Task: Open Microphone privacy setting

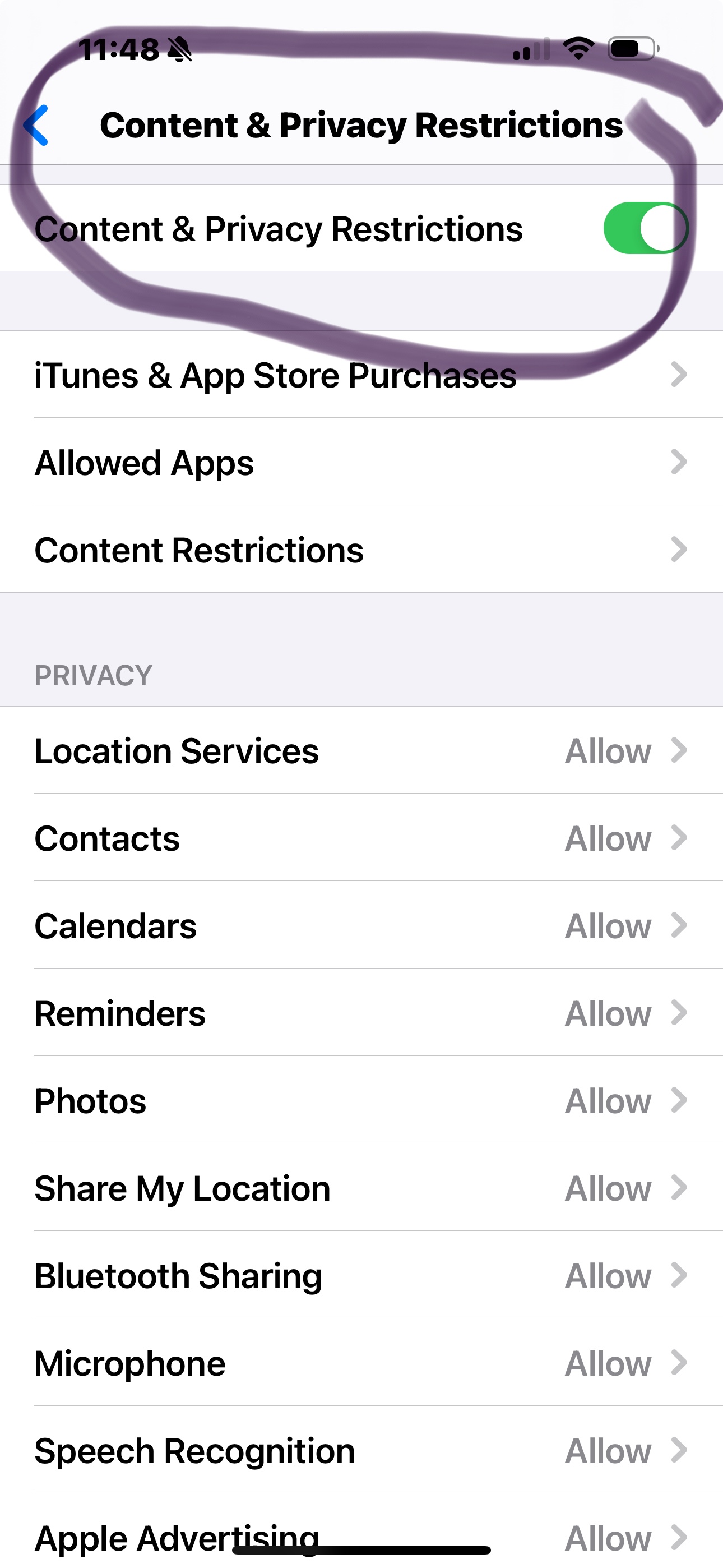Action: 361,1363
